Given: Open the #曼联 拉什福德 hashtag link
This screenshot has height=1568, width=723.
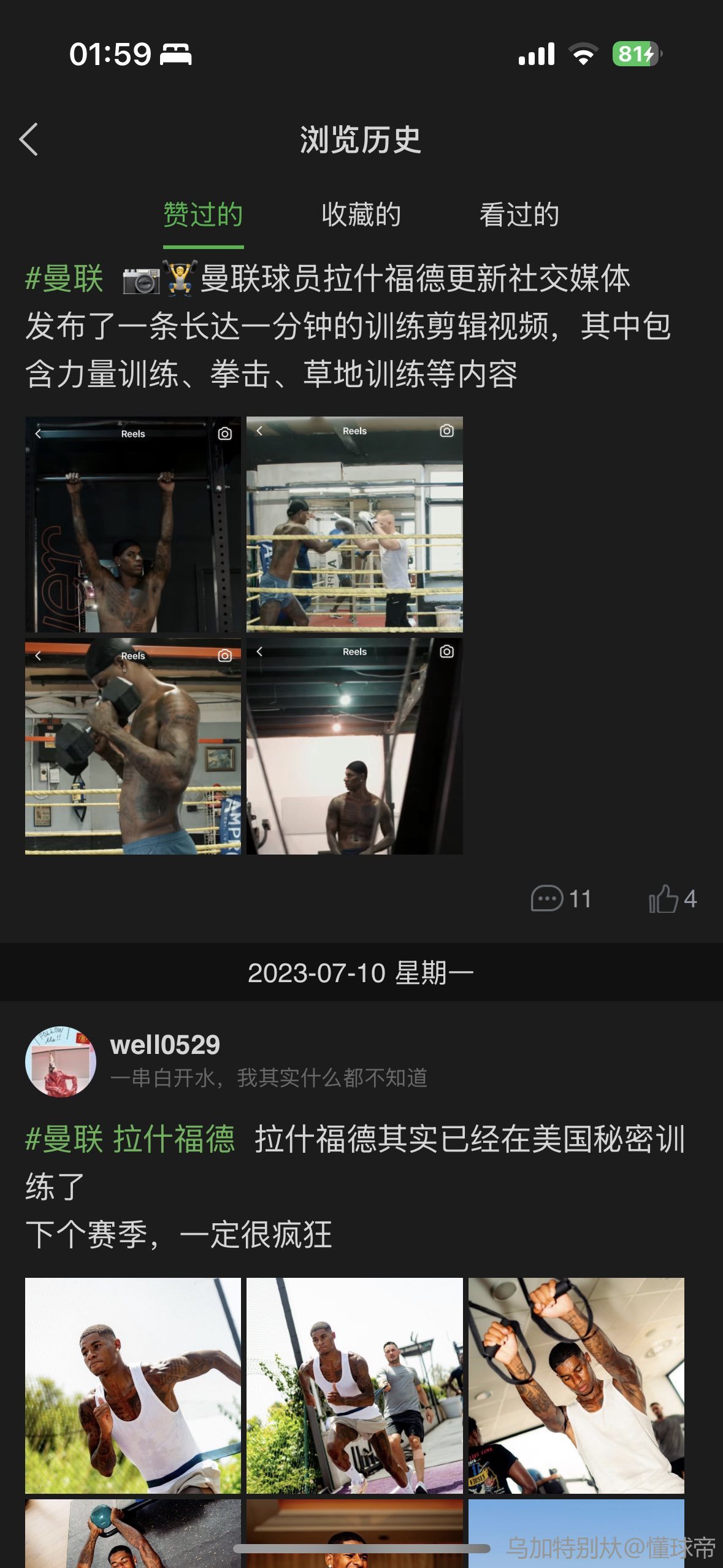Looking at the screenshot, I should (x=130, y=1139).
